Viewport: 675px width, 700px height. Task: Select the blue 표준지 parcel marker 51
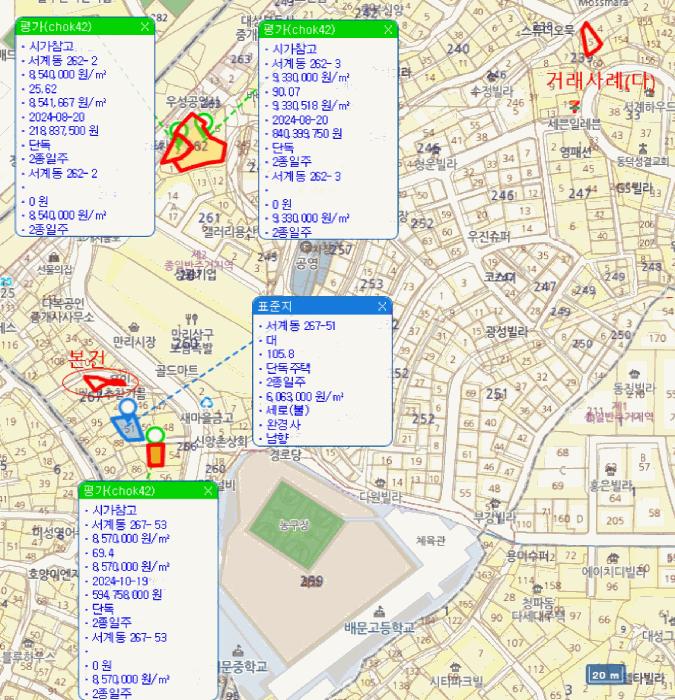[x=128, y=428]
